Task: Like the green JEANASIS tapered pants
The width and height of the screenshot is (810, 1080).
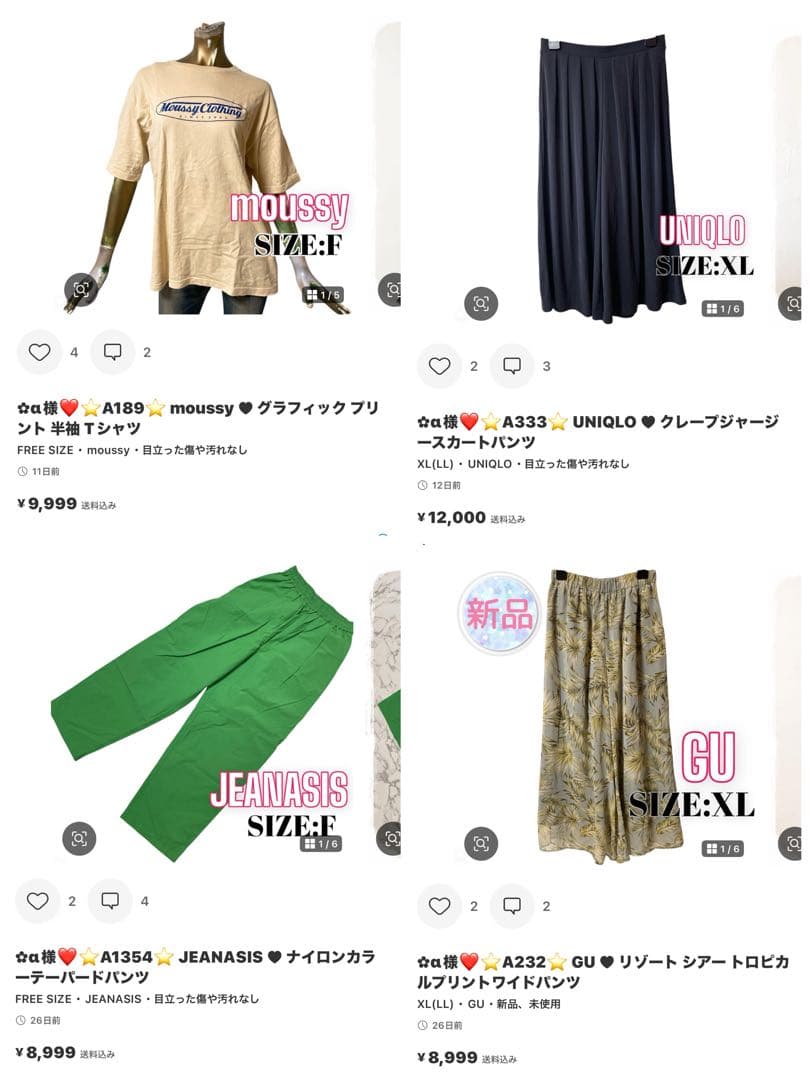Action: 38,901
